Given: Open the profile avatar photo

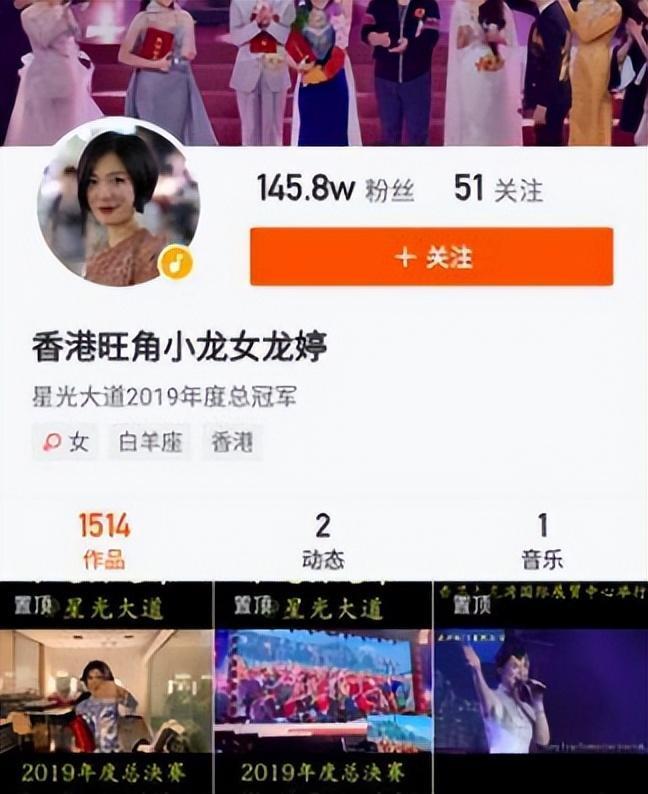Looking at the screenshot, I should point(118,204).
